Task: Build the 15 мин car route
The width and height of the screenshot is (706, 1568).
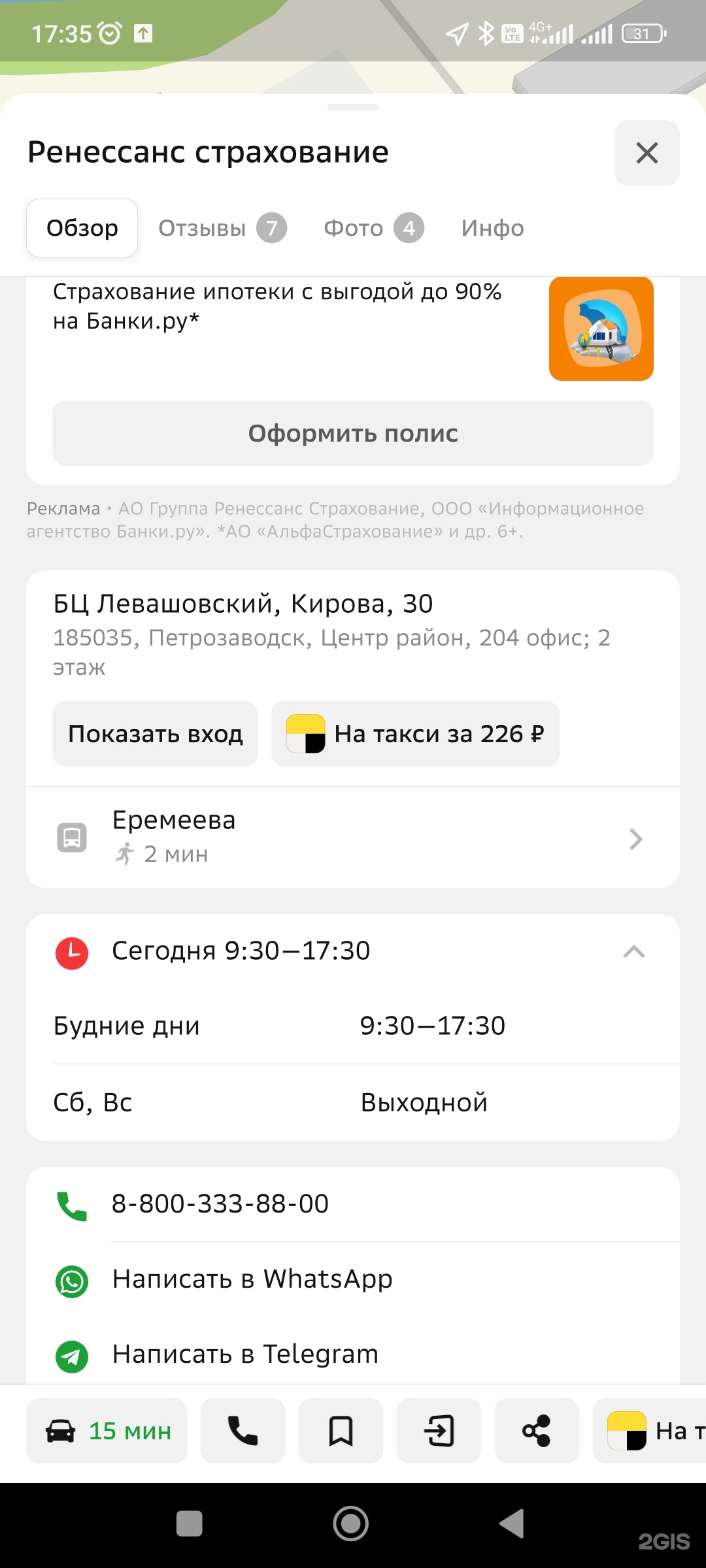Action: click(x=107, y=1431)
